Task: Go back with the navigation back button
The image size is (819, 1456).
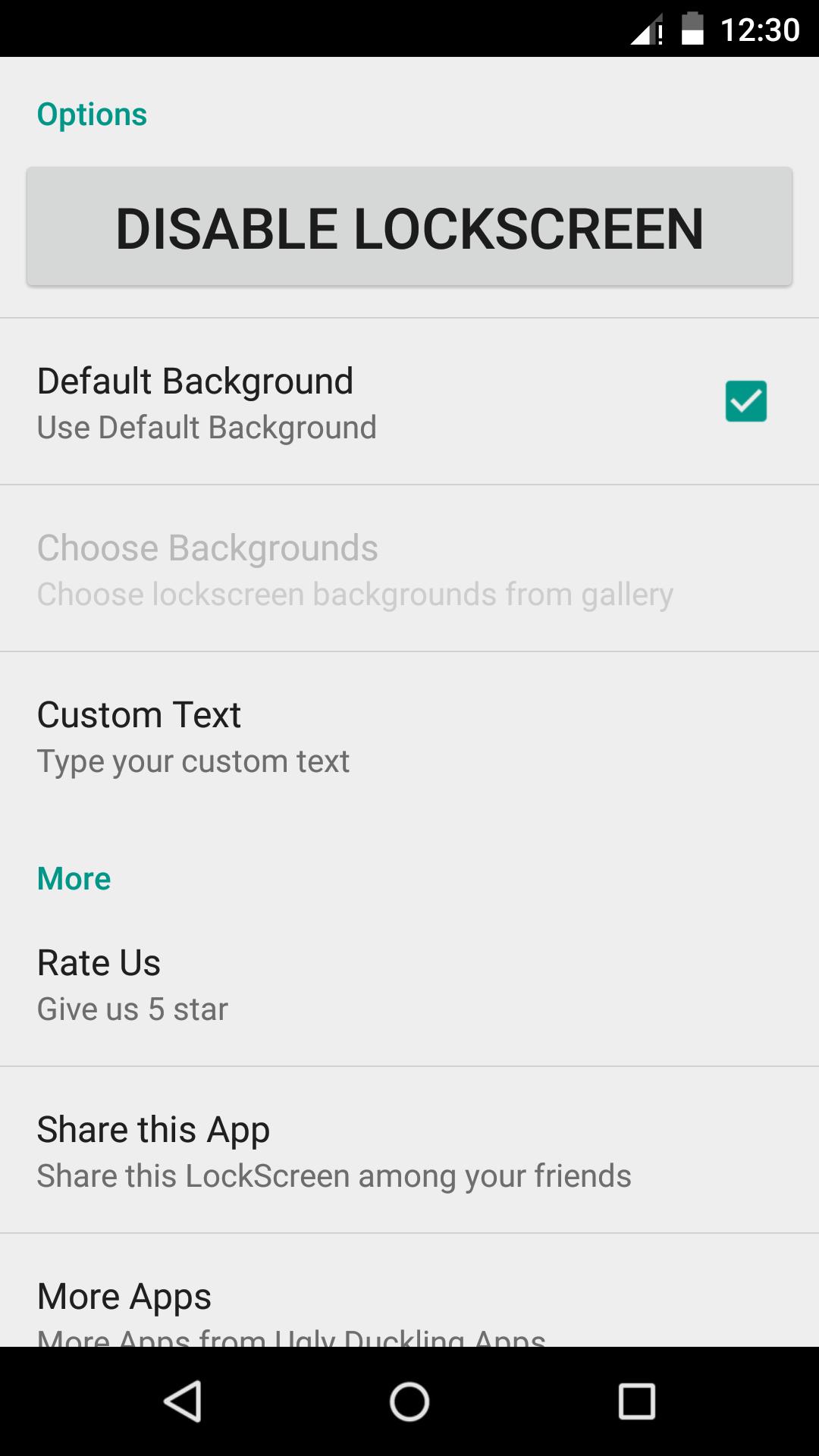Action: coord(183,1401)
